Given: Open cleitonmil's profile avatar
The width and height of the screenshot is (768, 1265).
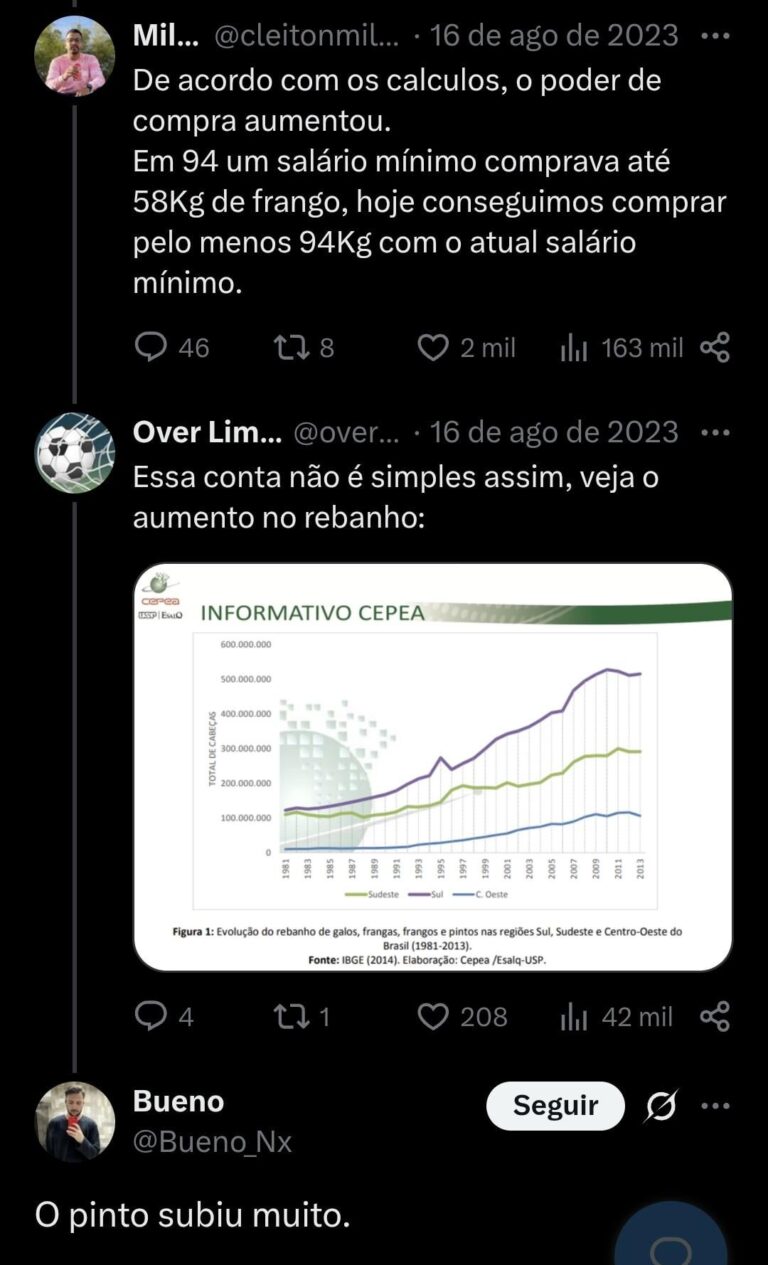Looking at the screenshot, I should (75, 55).
